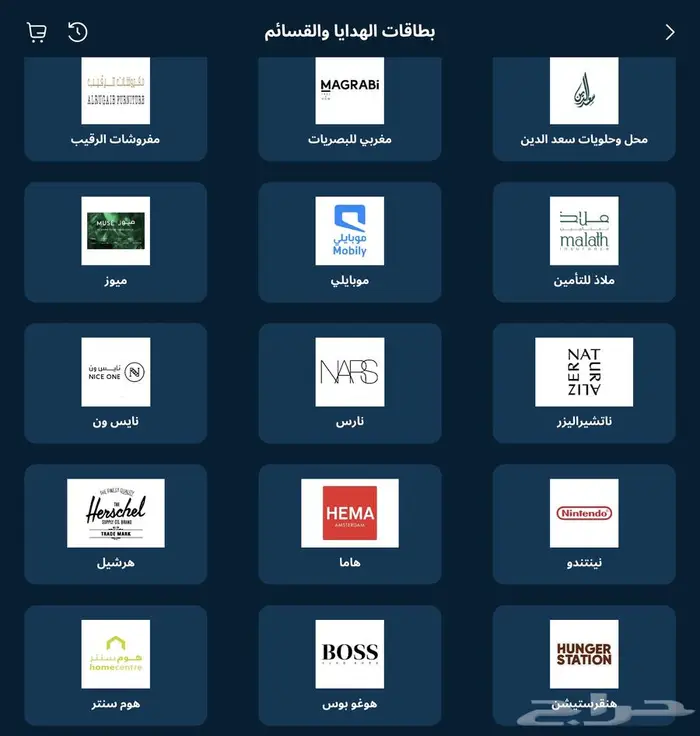This screenshot has width=700, height=736.
Task: Go back using the header arrow
Action: tap(670, 32)
